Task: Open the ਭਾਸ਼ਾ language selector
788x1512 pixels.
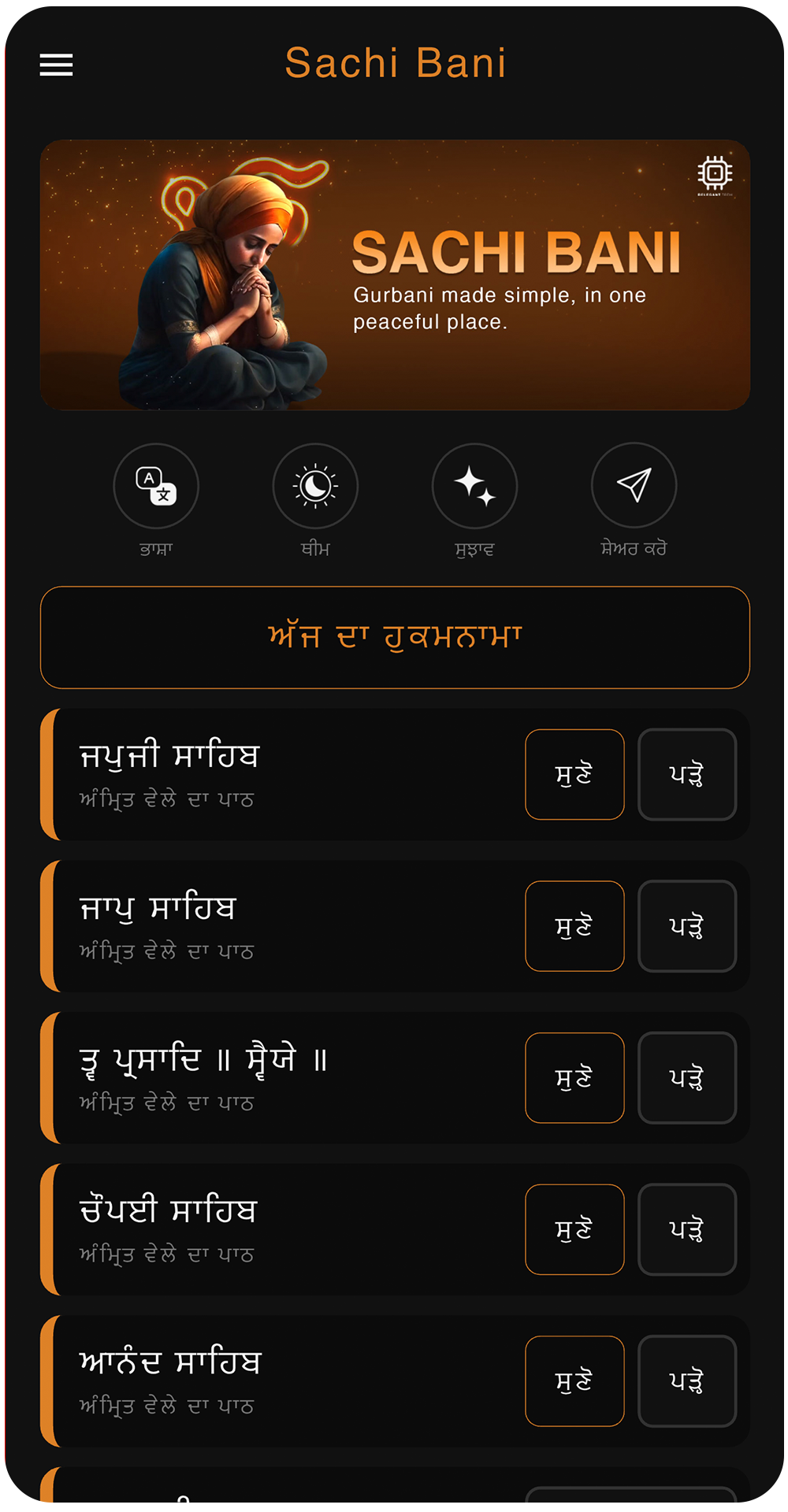Action: pyautogui.click(x=156, y=486)
